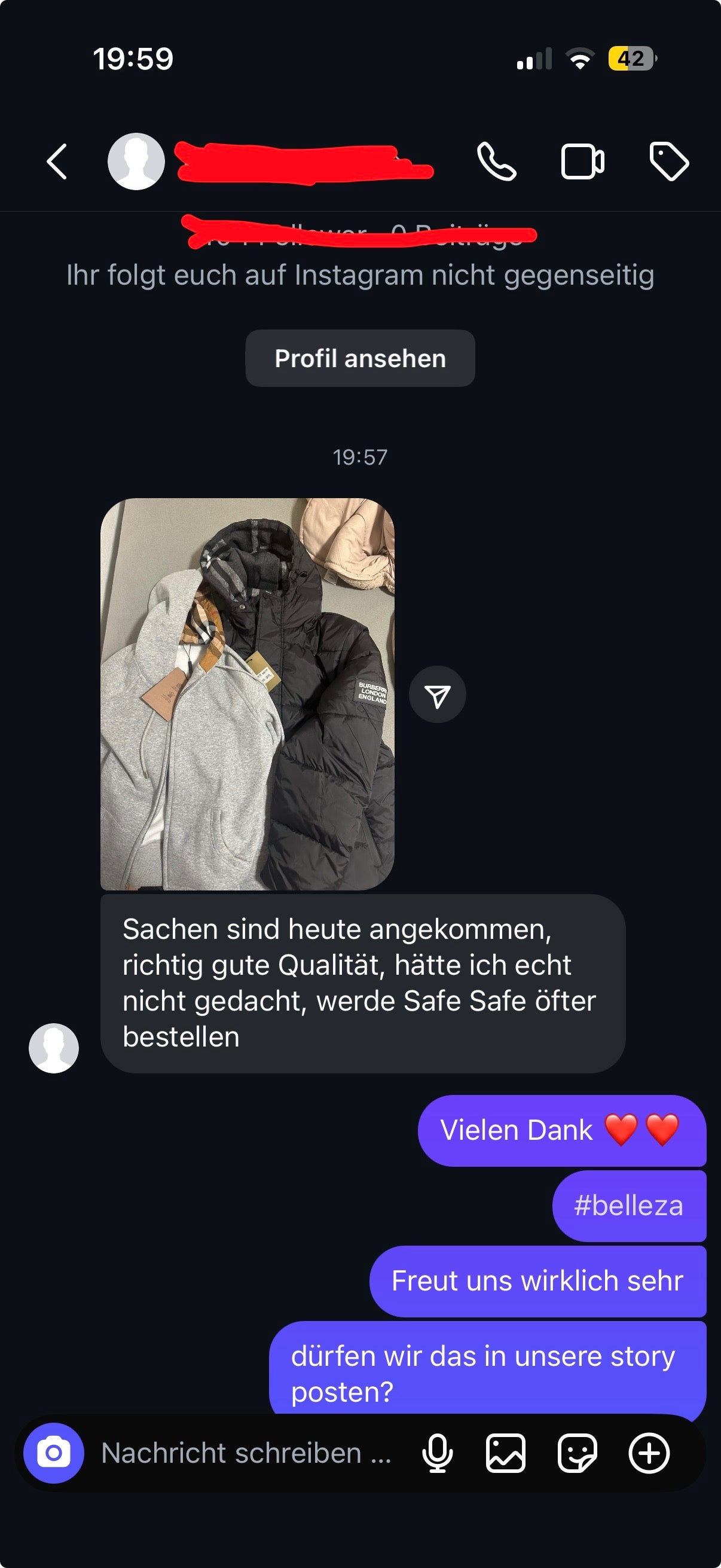Screen dimensions: 721x1568
Task: Record a voice message
Action: [438, 1453]
